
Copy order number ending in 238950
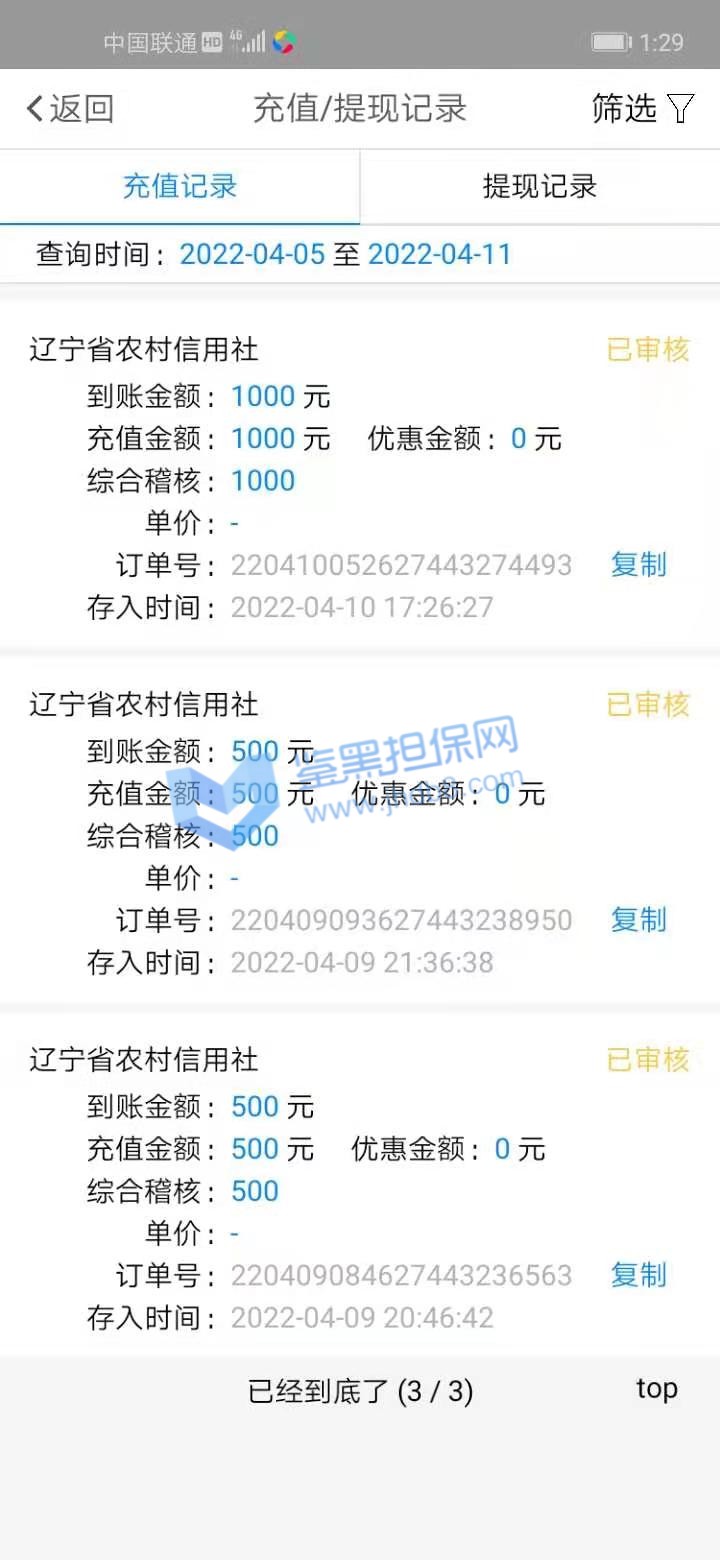(x=638, y=920)
